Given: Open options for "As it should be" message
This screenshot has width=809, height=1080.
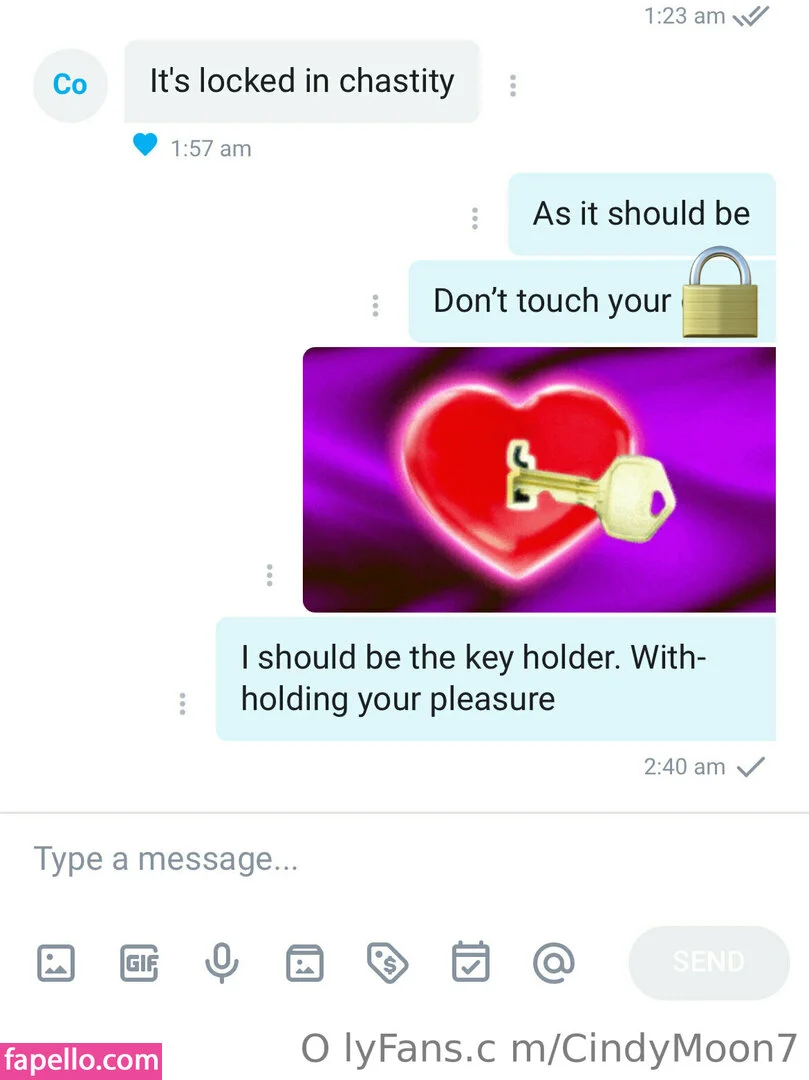Looking at the screenshot, I should [x=474, y=217].
